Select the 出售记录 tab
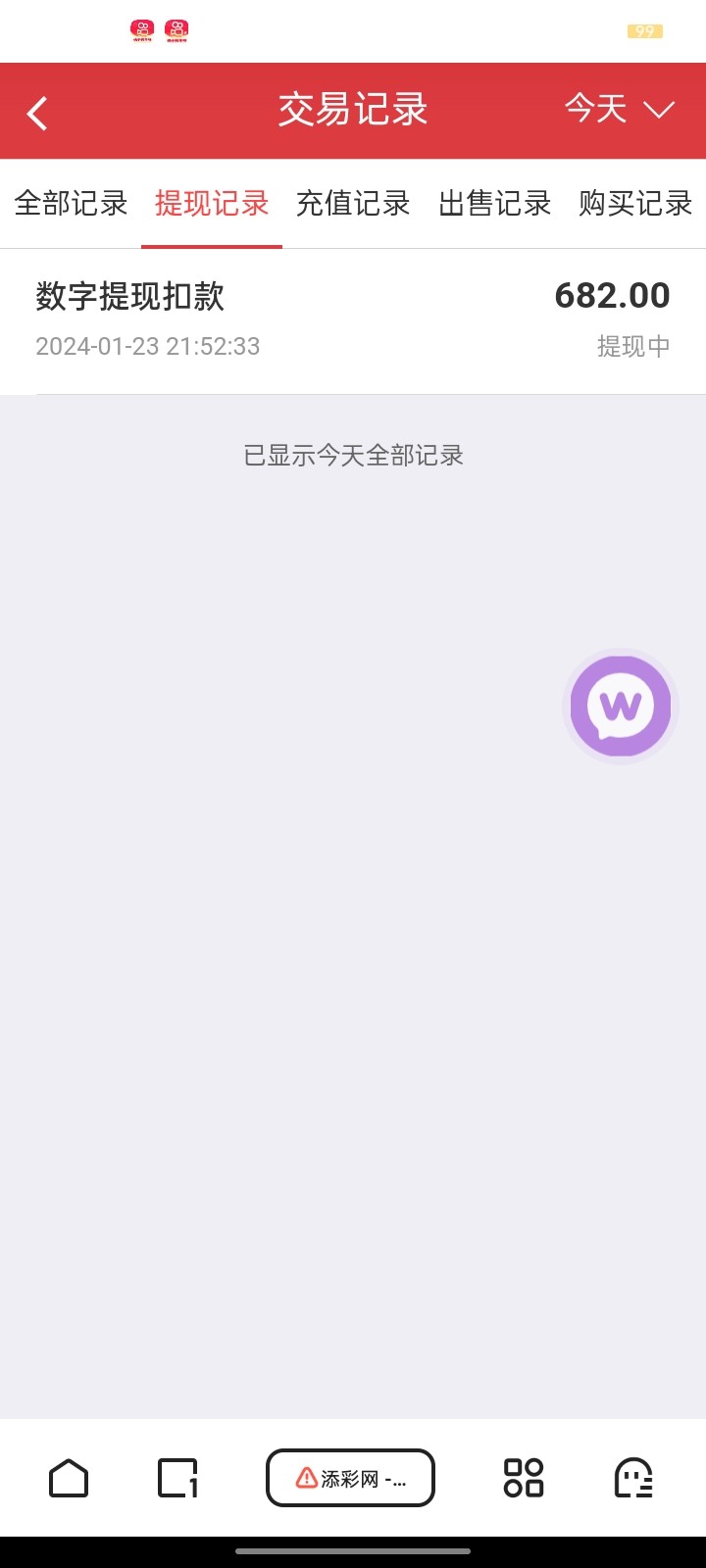The height and width of the screenshot is (1568, 706). (493, 204)
